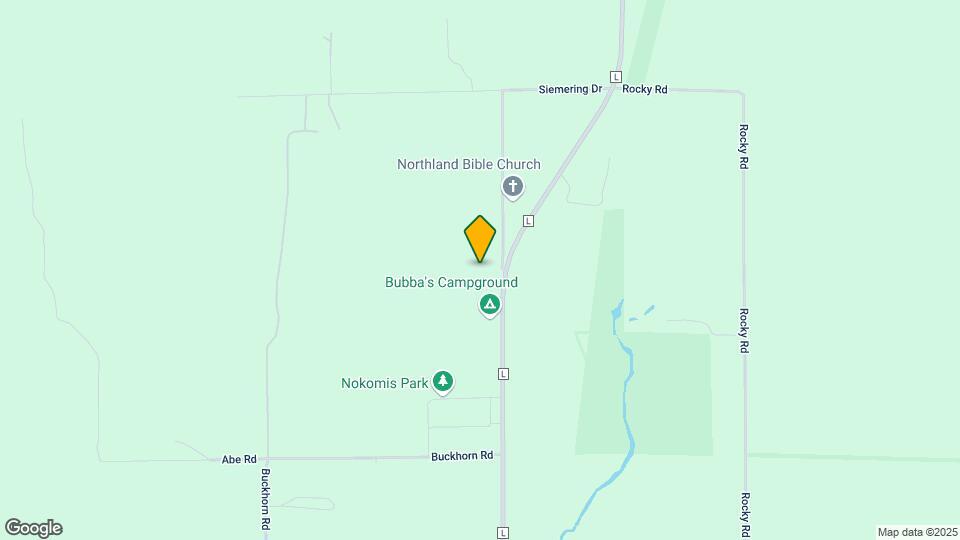The width and height of the screenshot is (960, 540).
Task: Open the Northland Bible Church pin
Action: pyautogui.click(x=513, y=186)
